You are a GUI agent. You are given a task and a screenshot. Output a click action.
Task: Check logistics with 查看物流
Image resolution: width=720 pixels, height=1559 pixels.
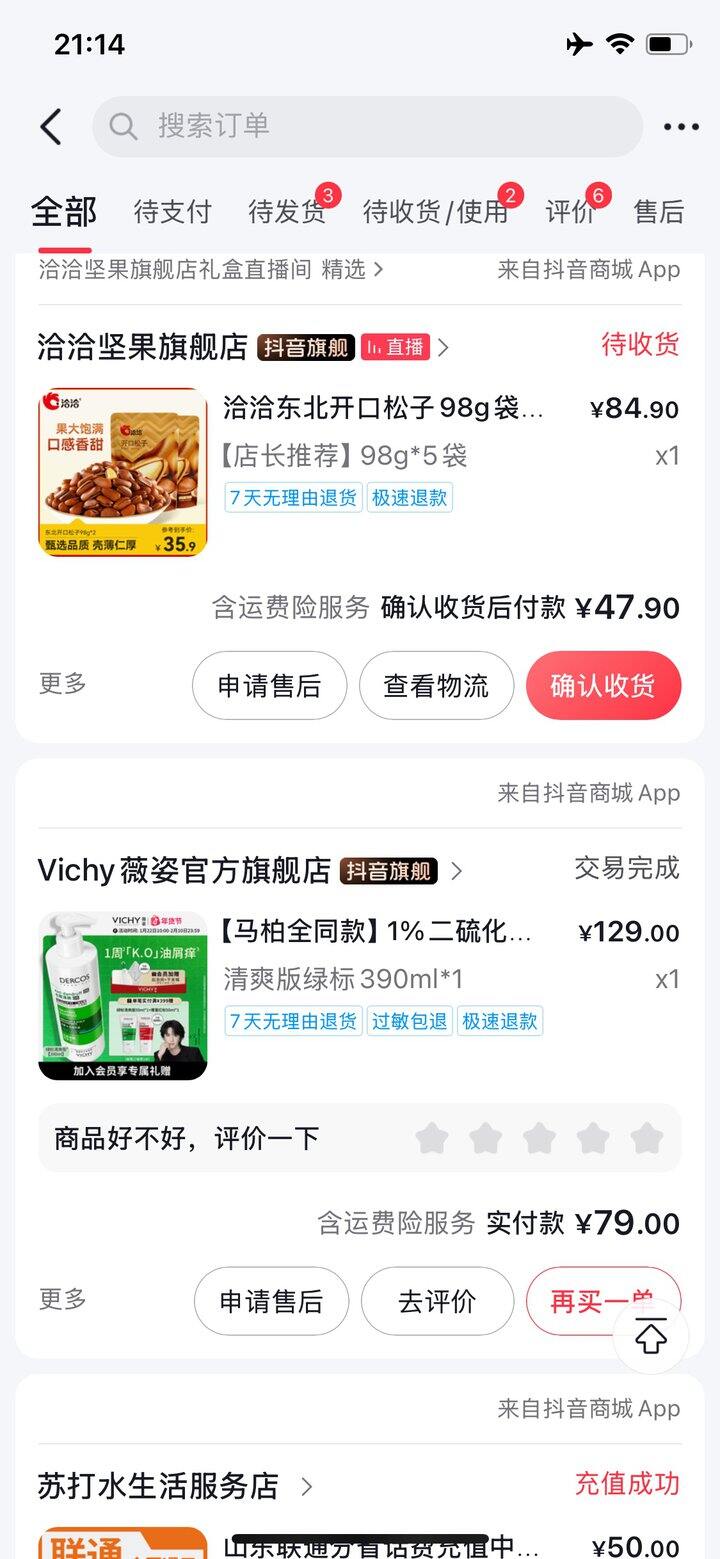(436, 686)
